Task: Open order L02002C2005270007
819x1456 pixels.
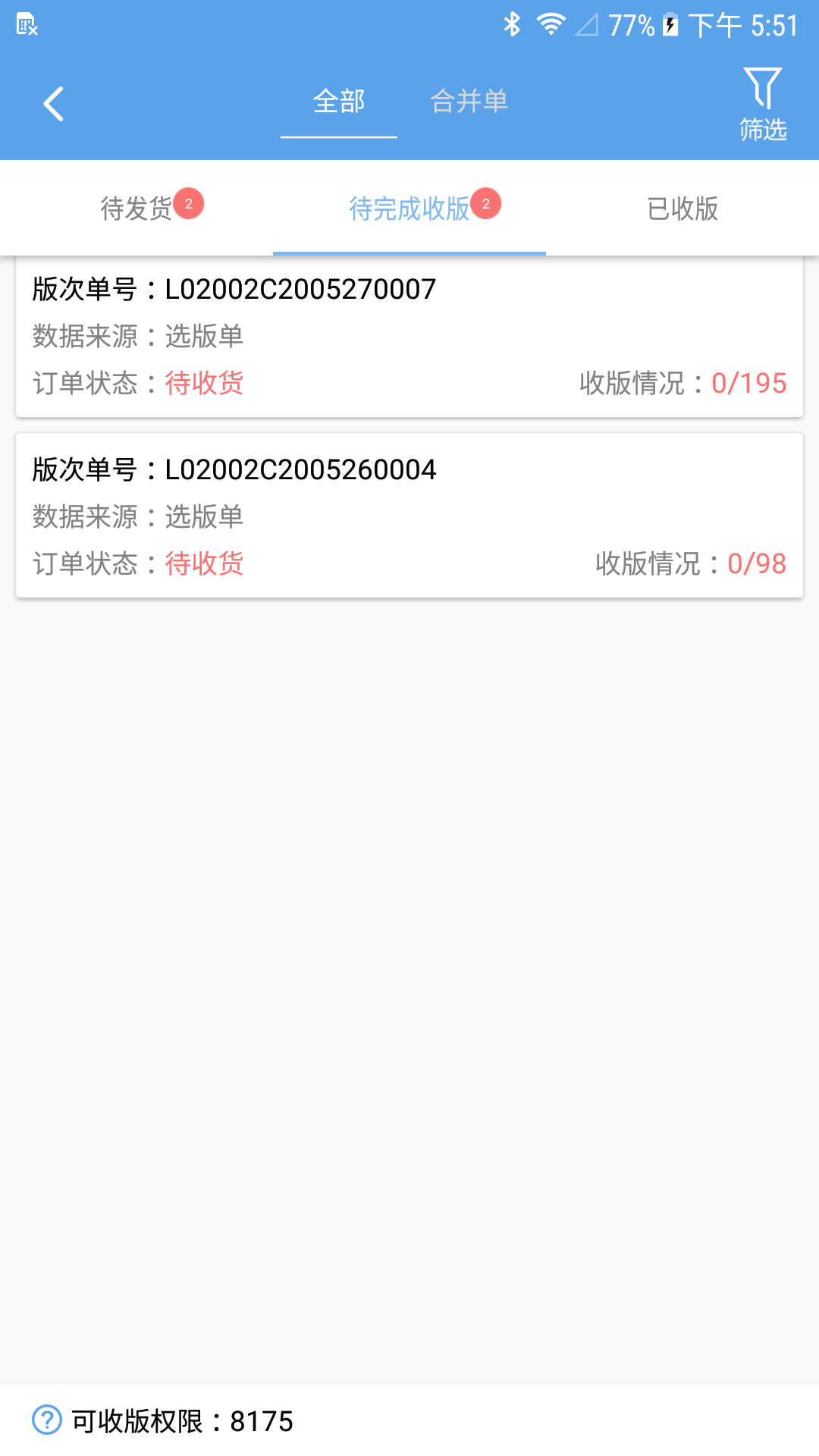Action: (409, 336)
